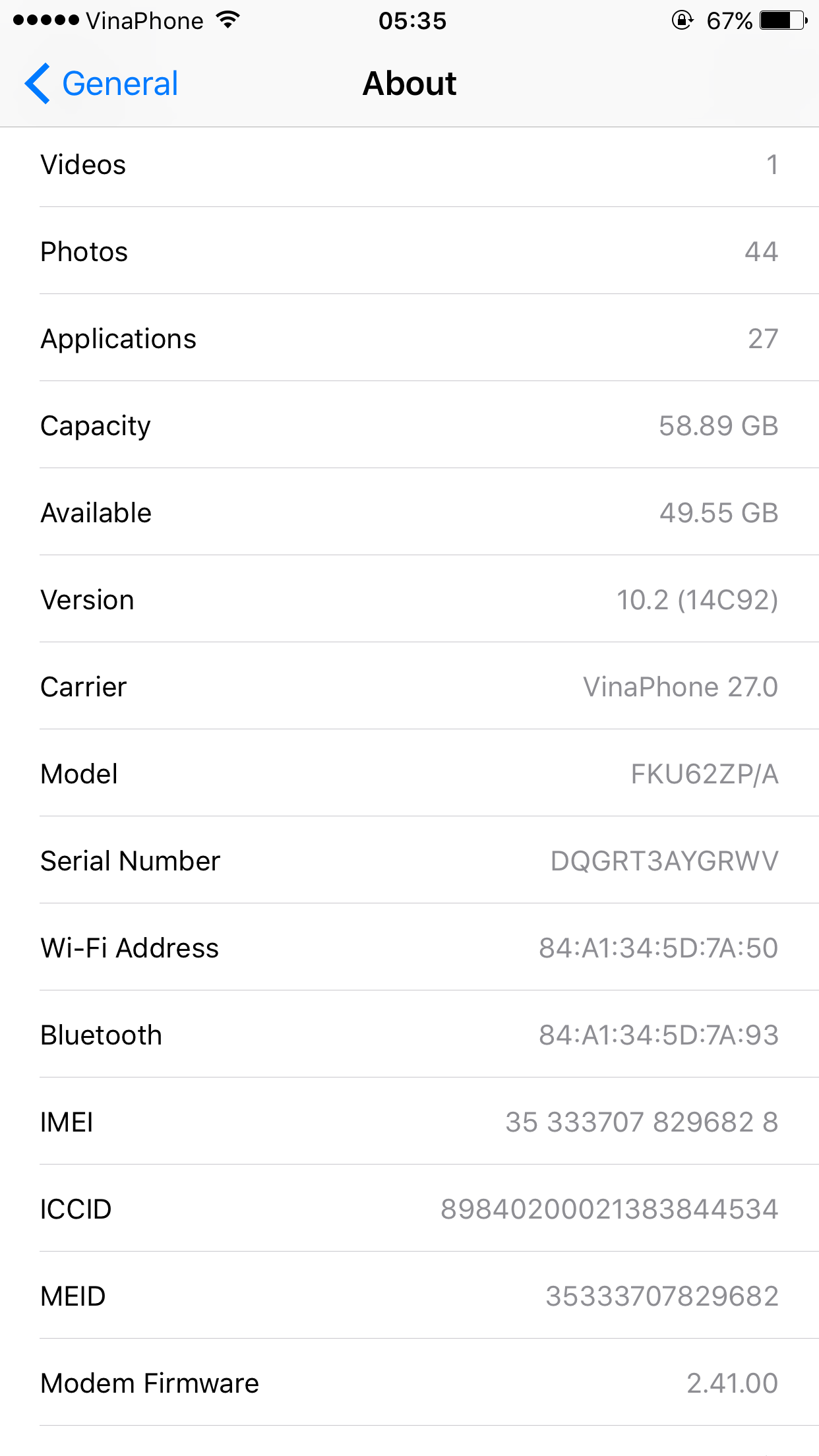Viewport: 819px width, 1456px height.
Task: Go back to General settings
Action: 102,84
